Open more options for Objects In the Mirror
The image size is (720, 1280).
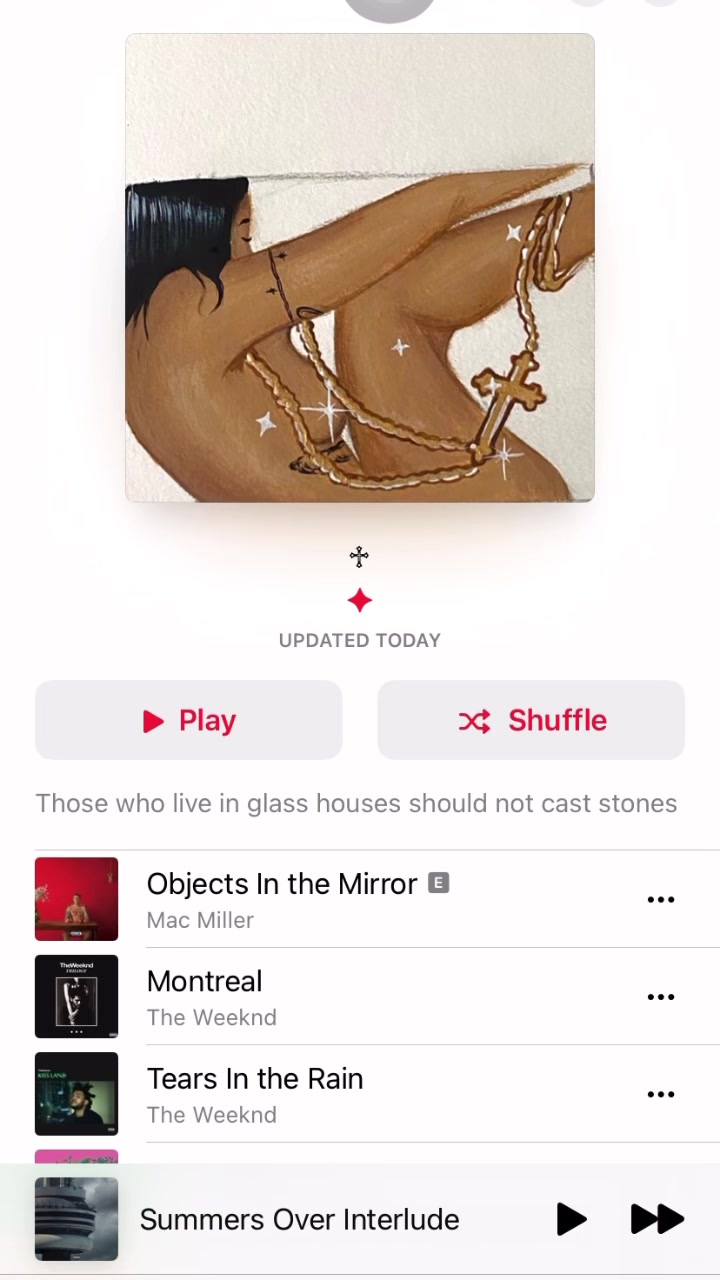click(661, 900)
